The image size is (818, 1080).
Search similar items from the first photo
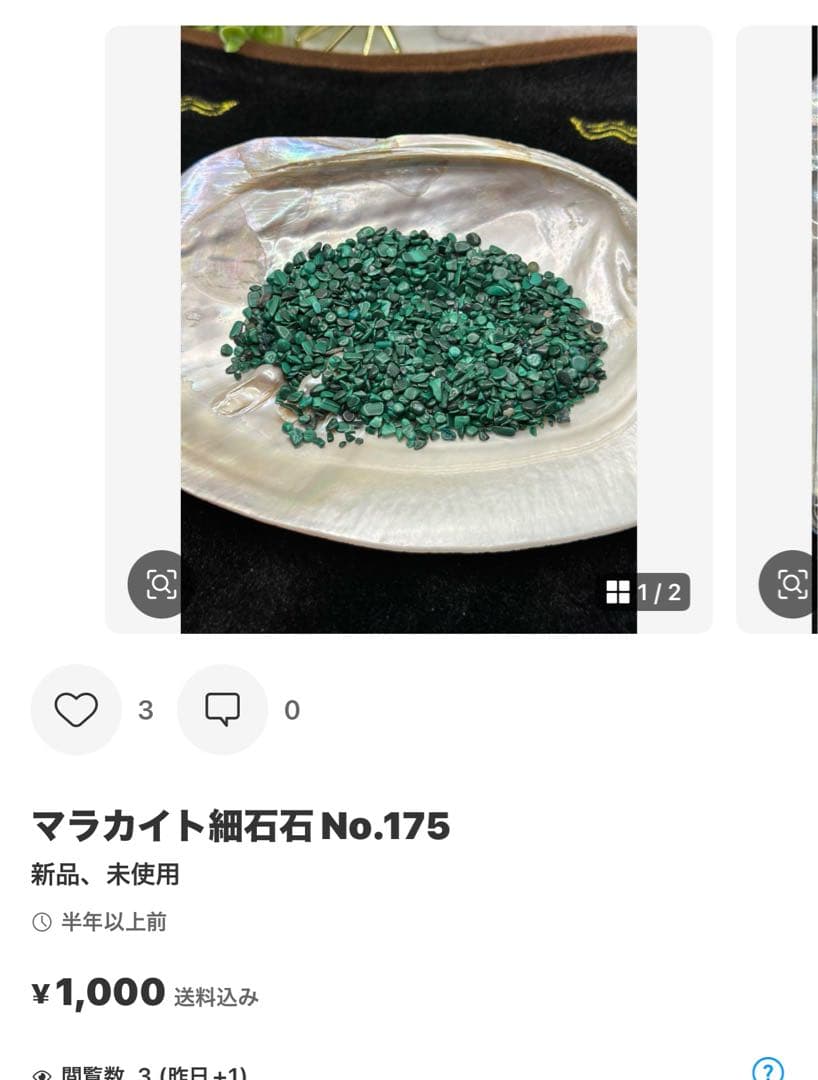(160, 584)
